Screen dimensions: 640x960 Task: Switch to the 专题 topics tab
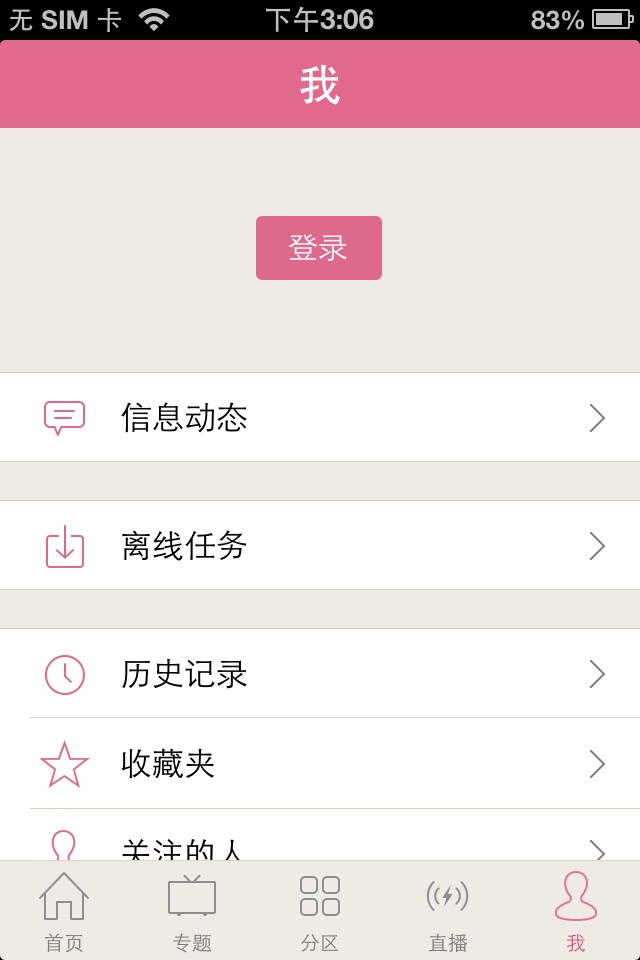click(192, 912)
